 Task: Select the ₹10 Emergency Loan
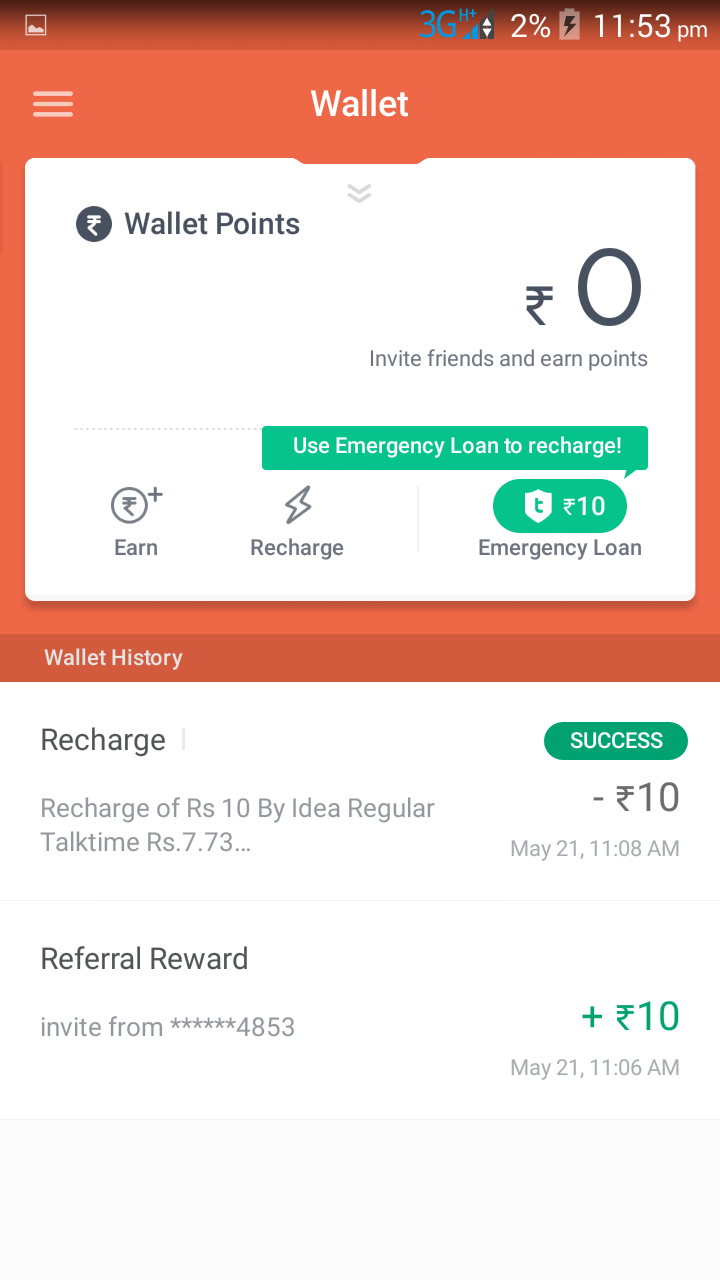[x=560, y=507]
